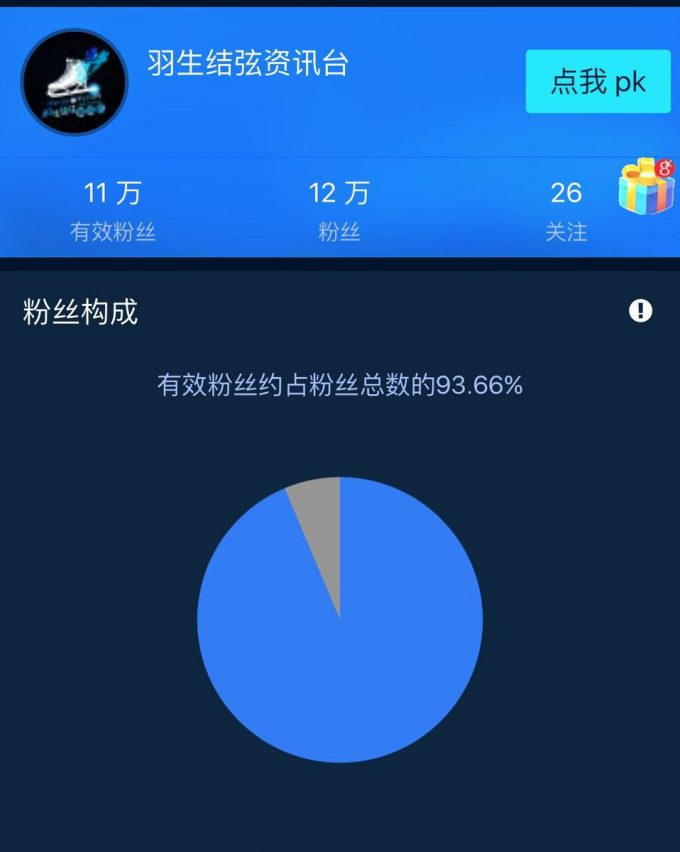The image size is (680, 852).
Task: View the 12 万 粉丝 count
Action: click(x=339, y=209)
